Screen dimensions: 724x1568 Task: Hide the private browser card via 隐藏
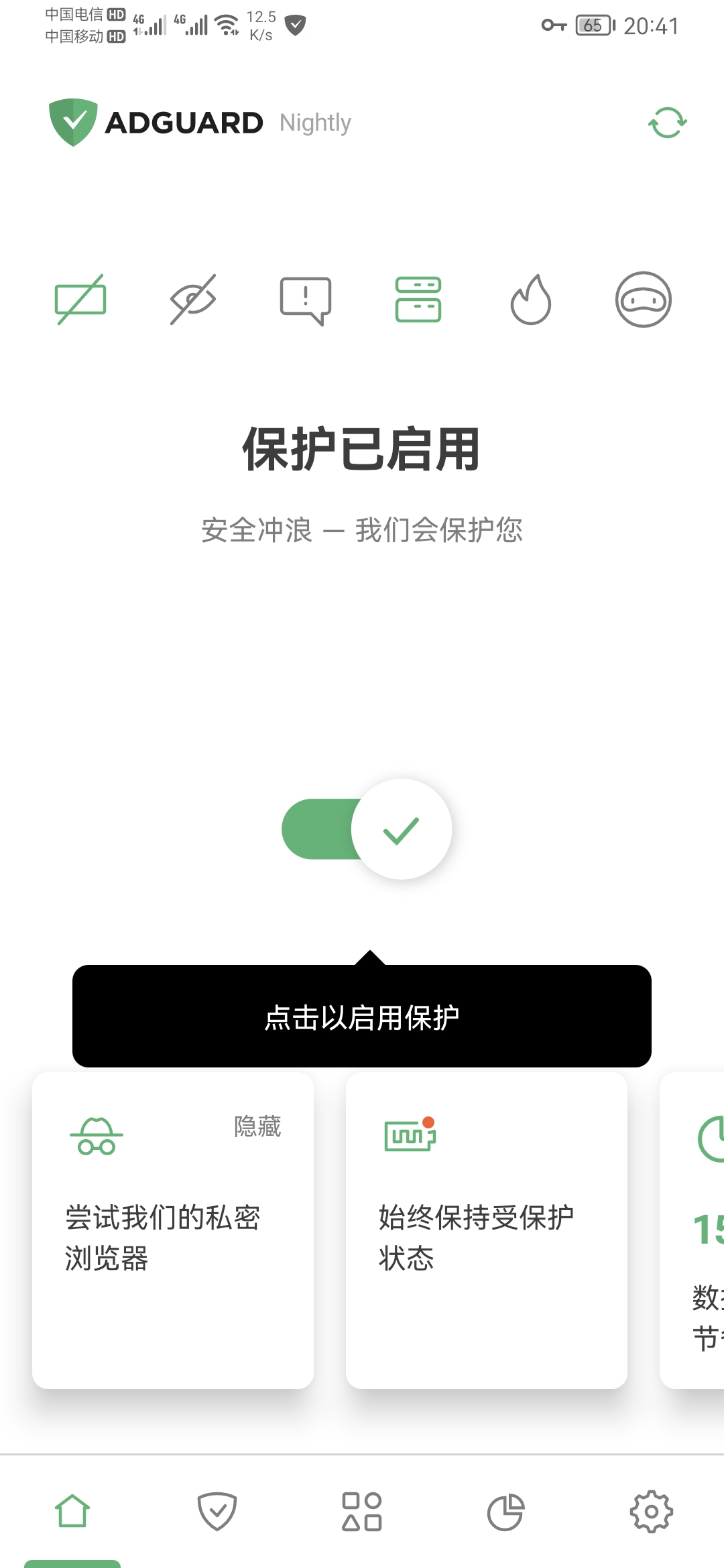pos(257,1126)
